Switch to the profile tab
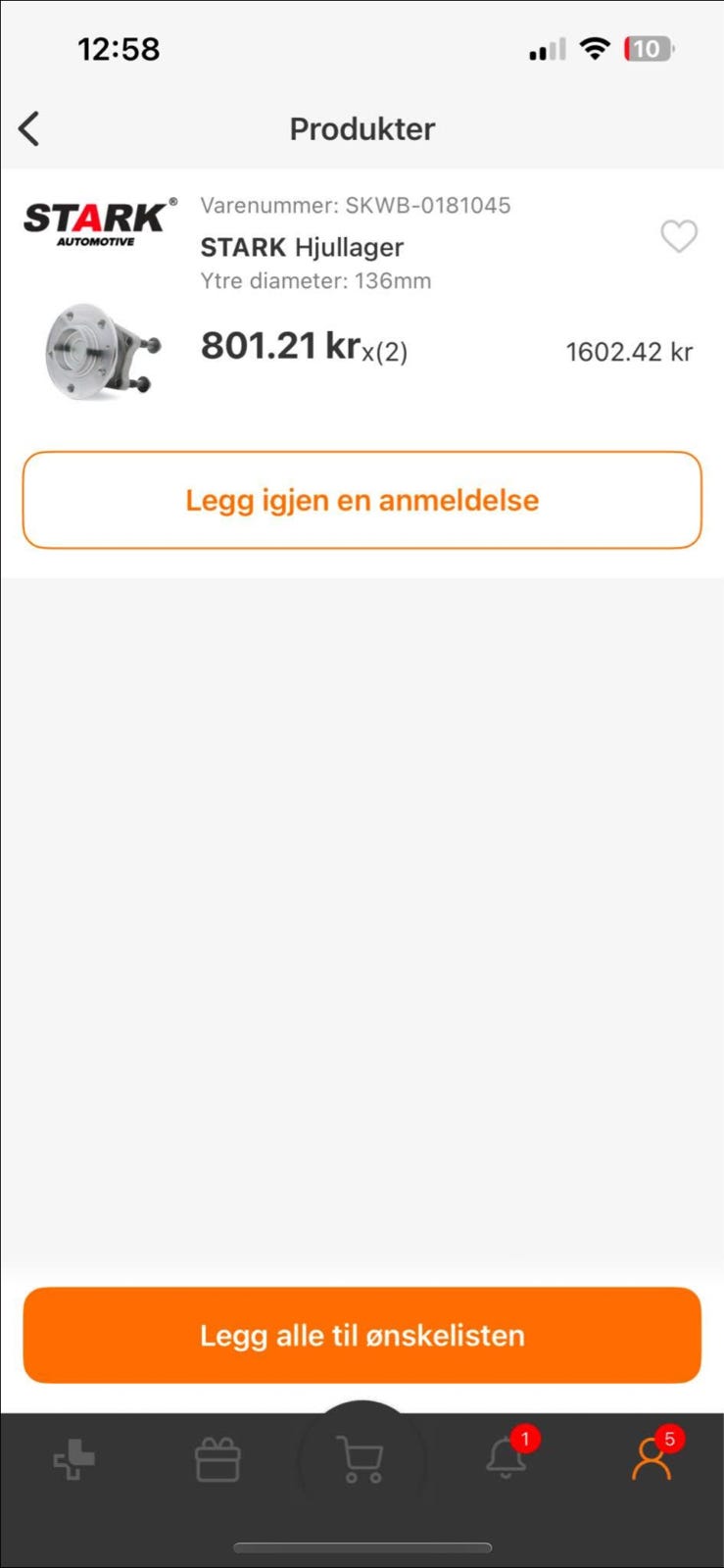The width and height of the screenshot is (724, 1568). 652,1459
